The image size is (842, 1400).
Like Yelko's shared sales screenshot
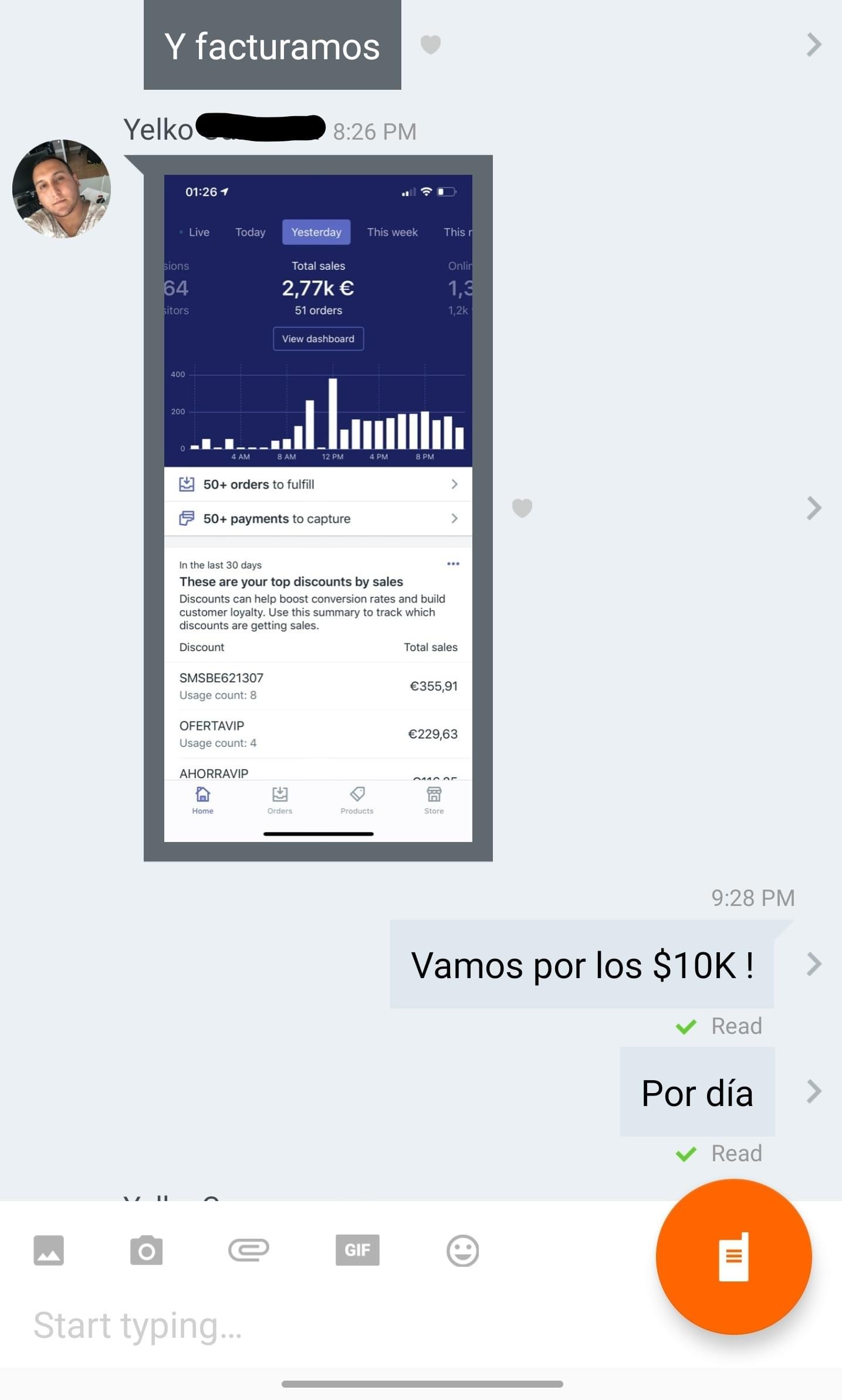click(522, 508)
